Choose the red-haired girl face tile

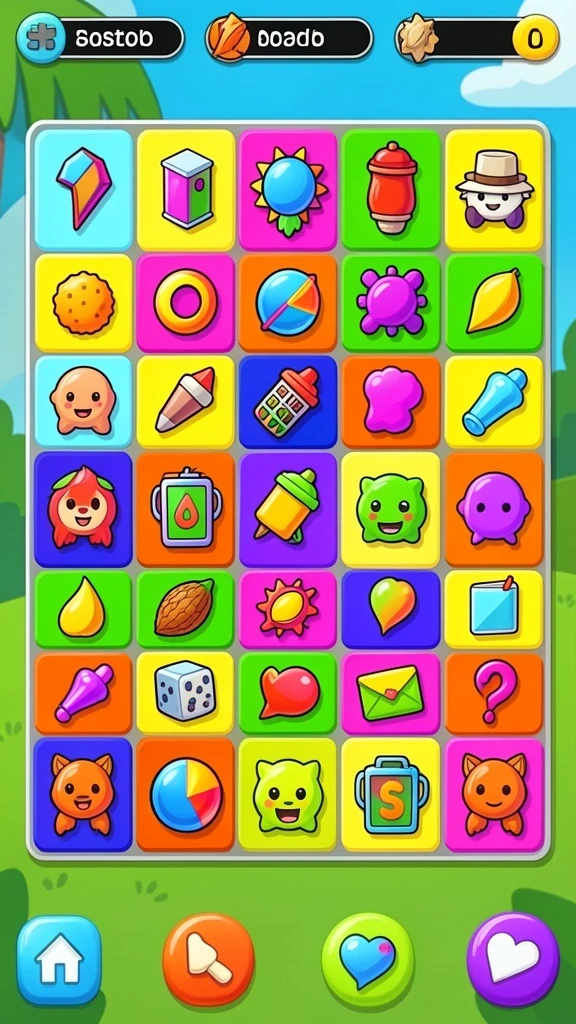83,509
